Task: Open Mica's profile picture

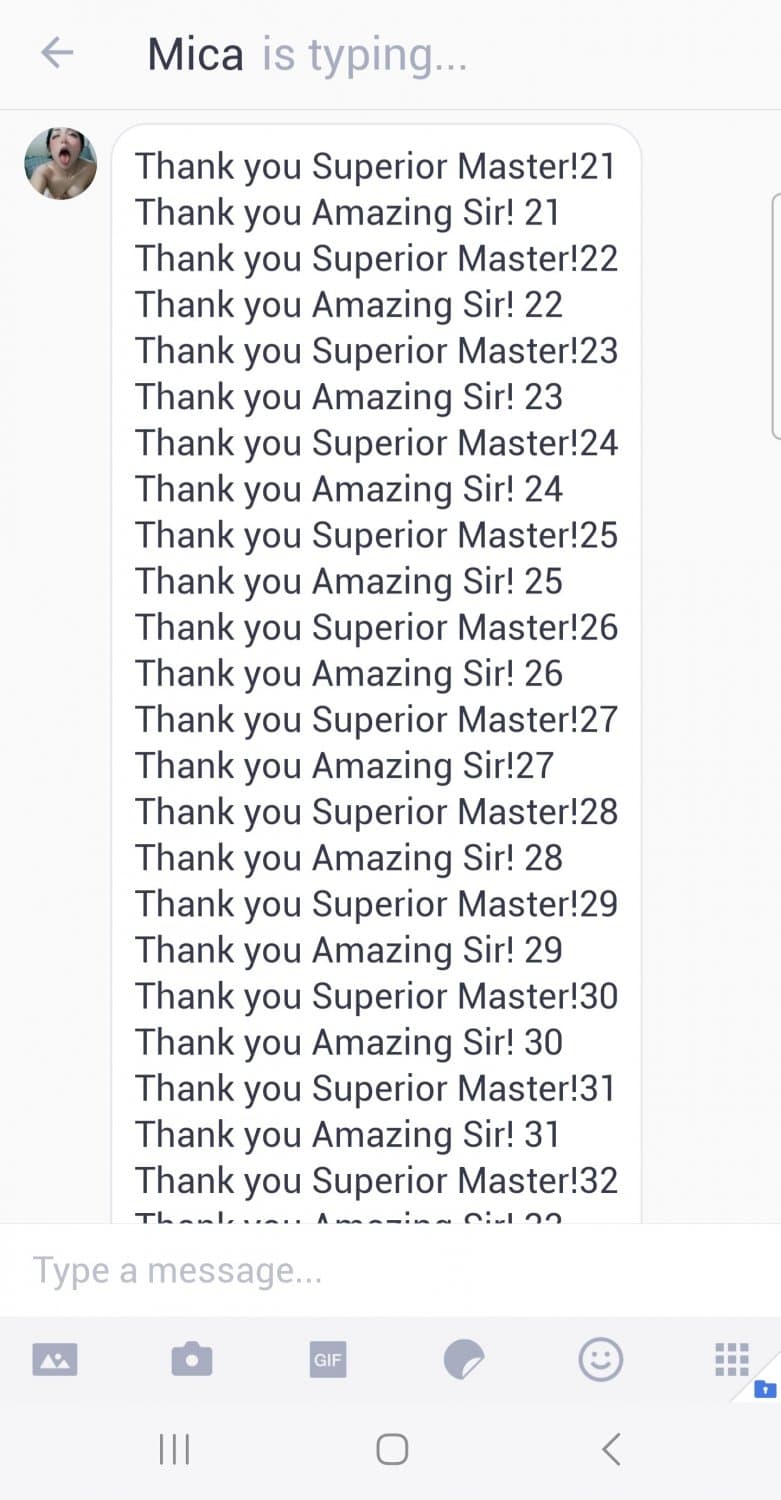Action: 61,164
